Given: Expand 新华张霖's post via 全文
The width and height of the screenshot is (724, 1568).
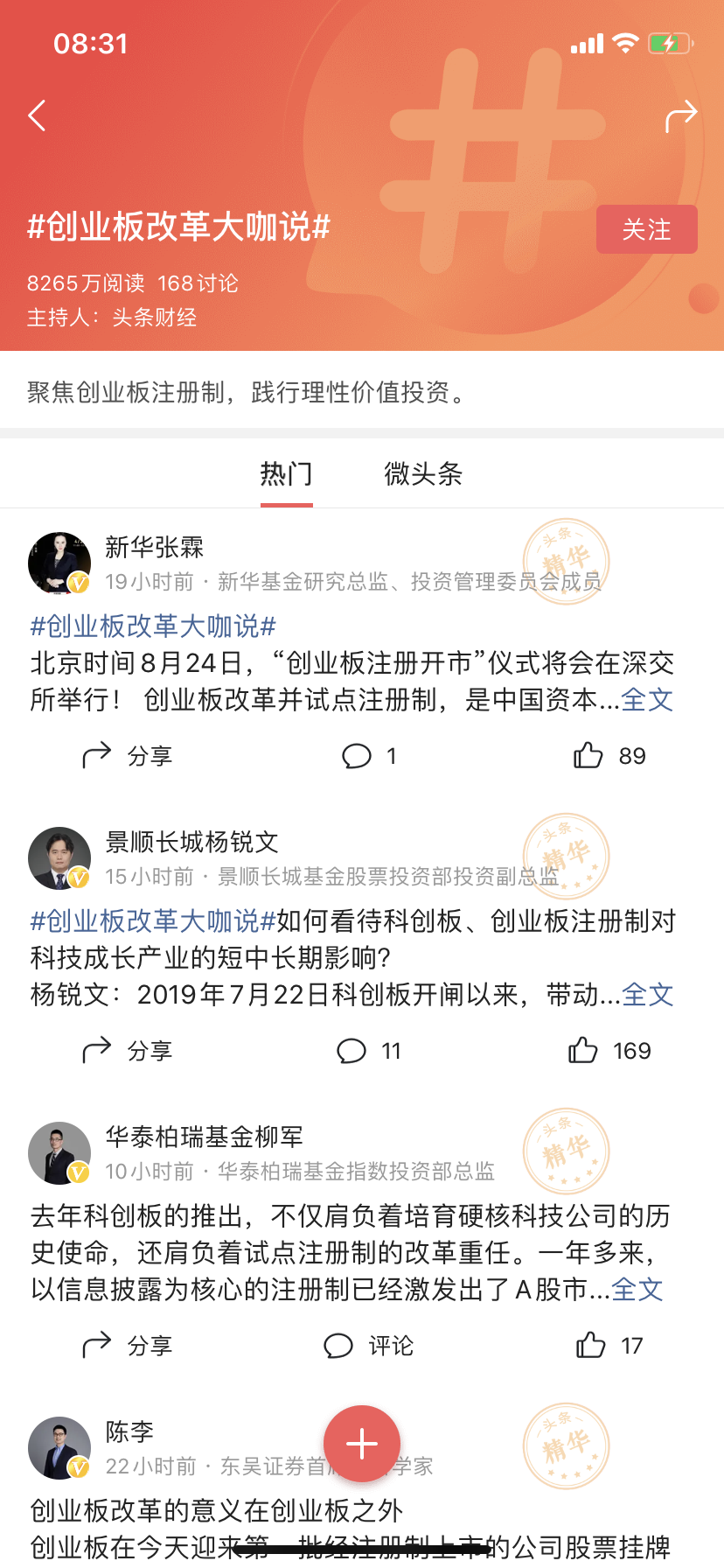Looking at the screenshot, I should coord(646,700).
